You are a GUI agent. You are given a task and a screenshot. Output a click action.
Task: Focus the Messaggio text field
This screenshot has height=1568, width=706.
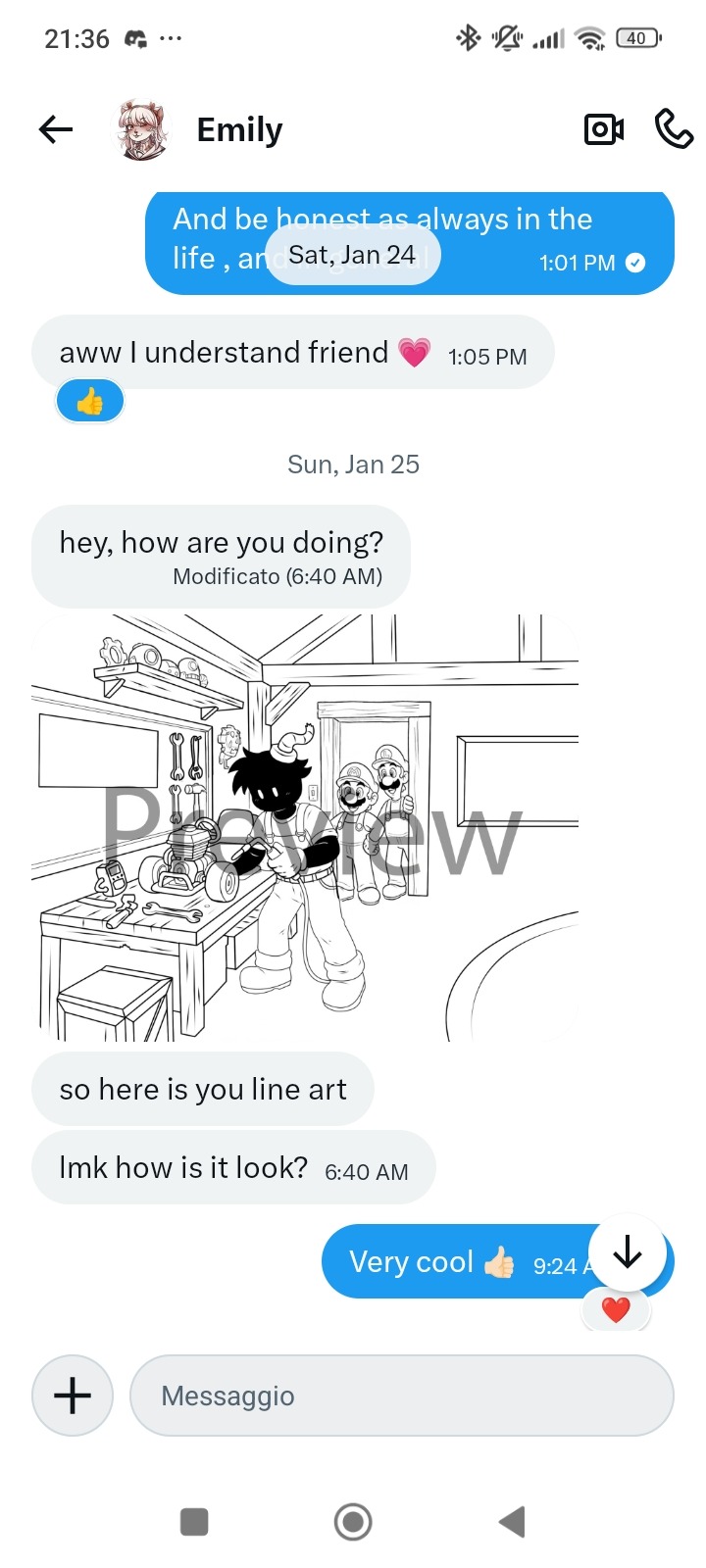(402, 1396)
